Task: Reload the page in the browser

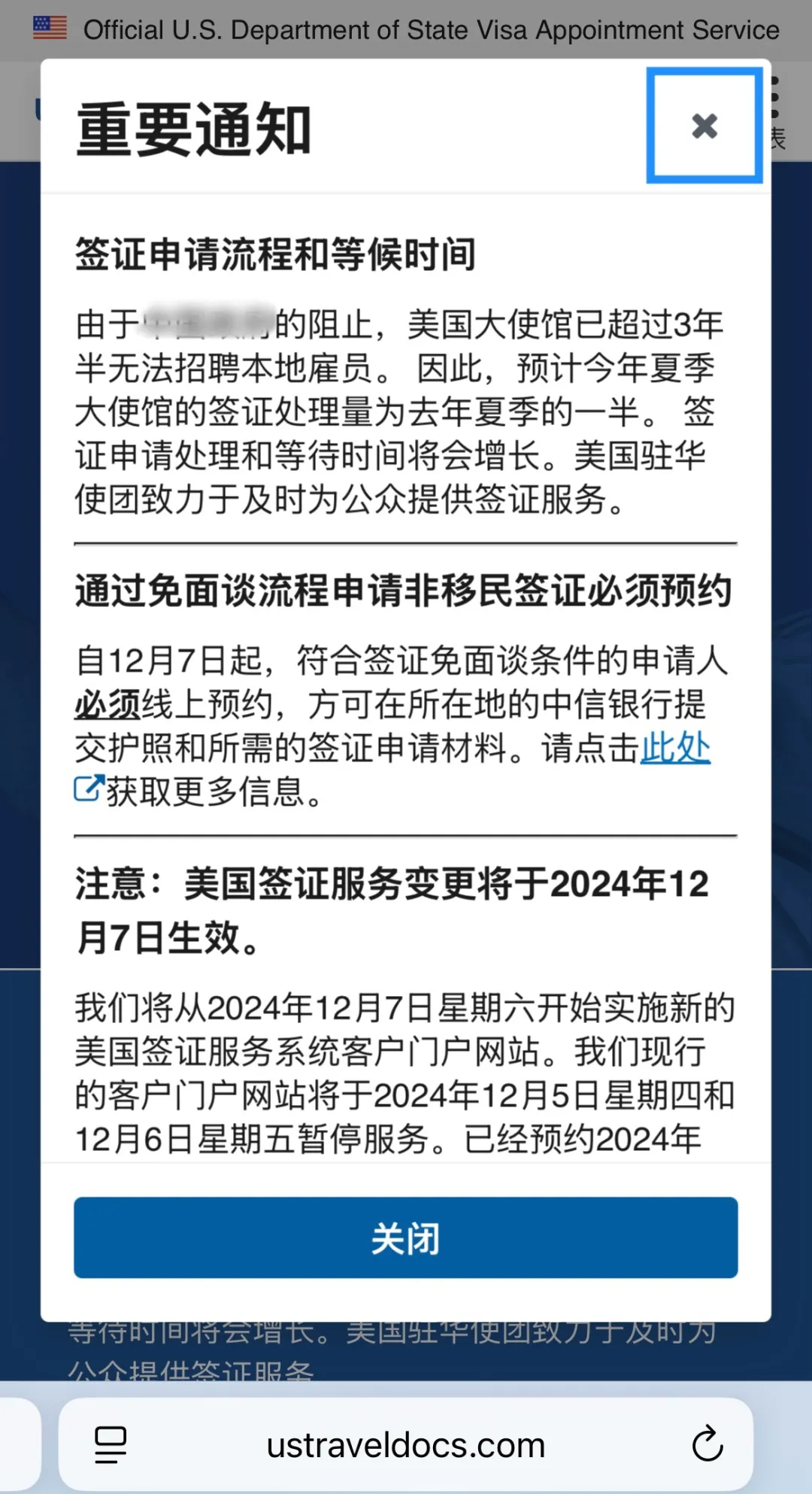Action: click(707, 1444)
